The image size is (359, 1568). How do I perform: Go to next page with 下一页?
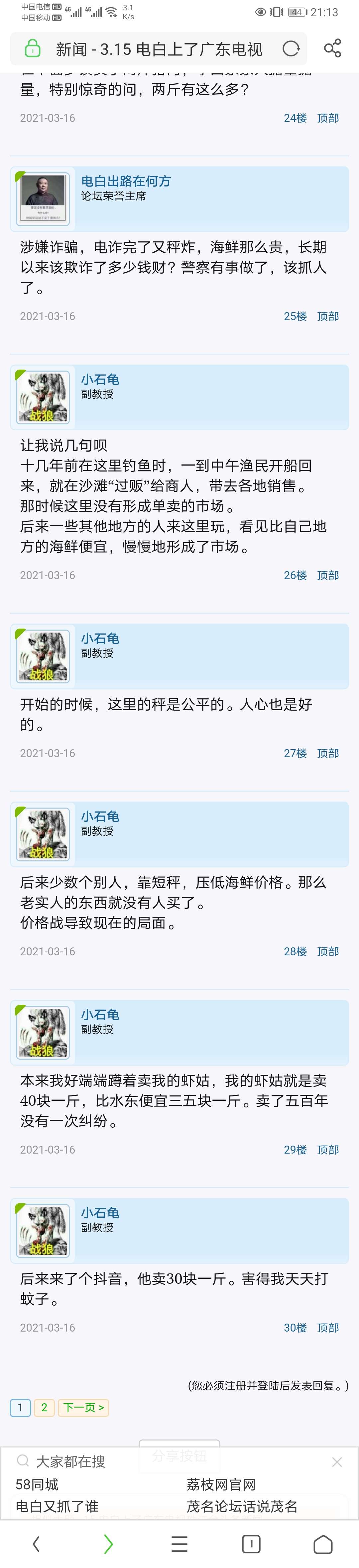(83, 1407)
